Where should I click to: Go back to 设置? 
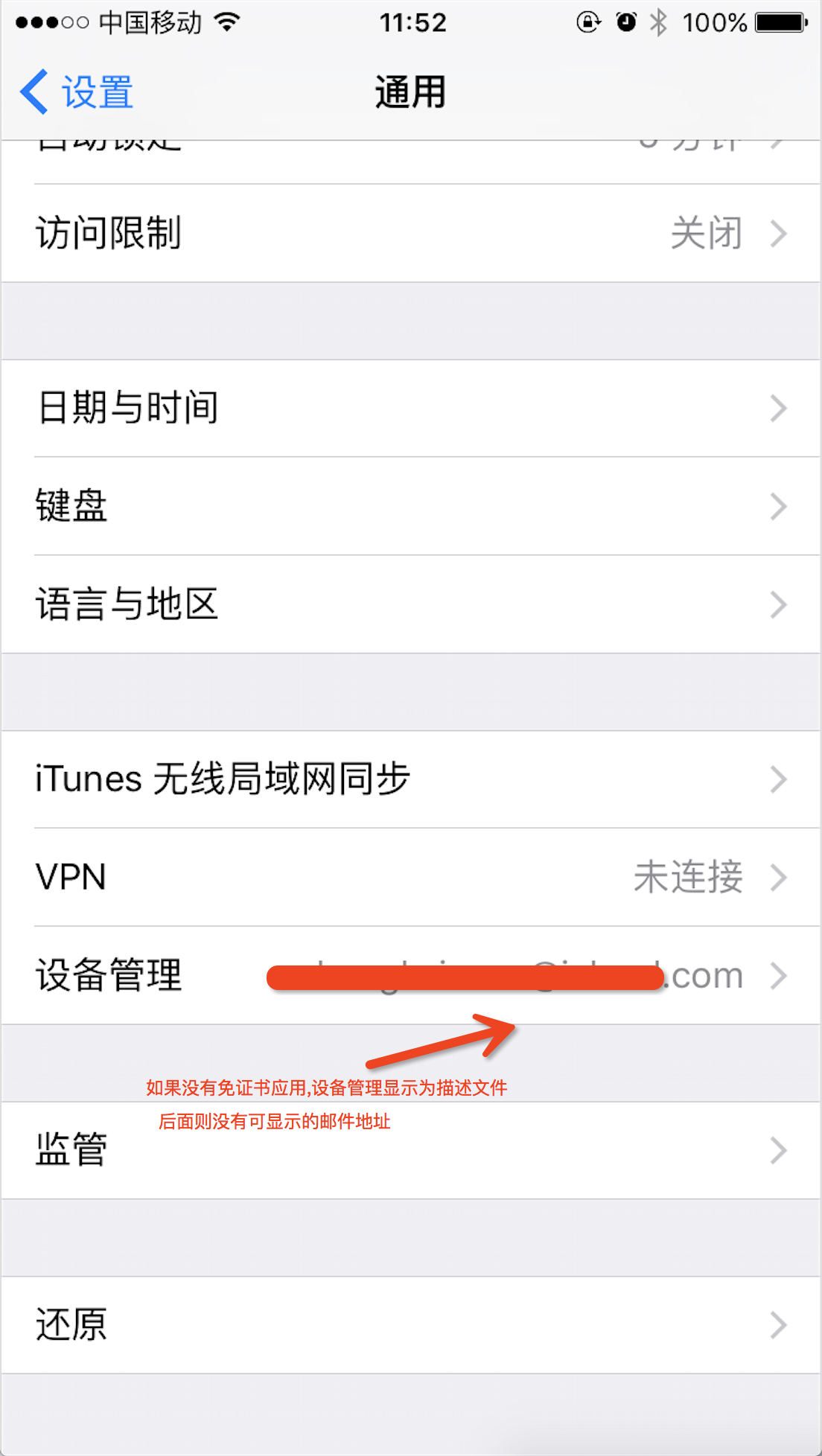coord(77,92)
